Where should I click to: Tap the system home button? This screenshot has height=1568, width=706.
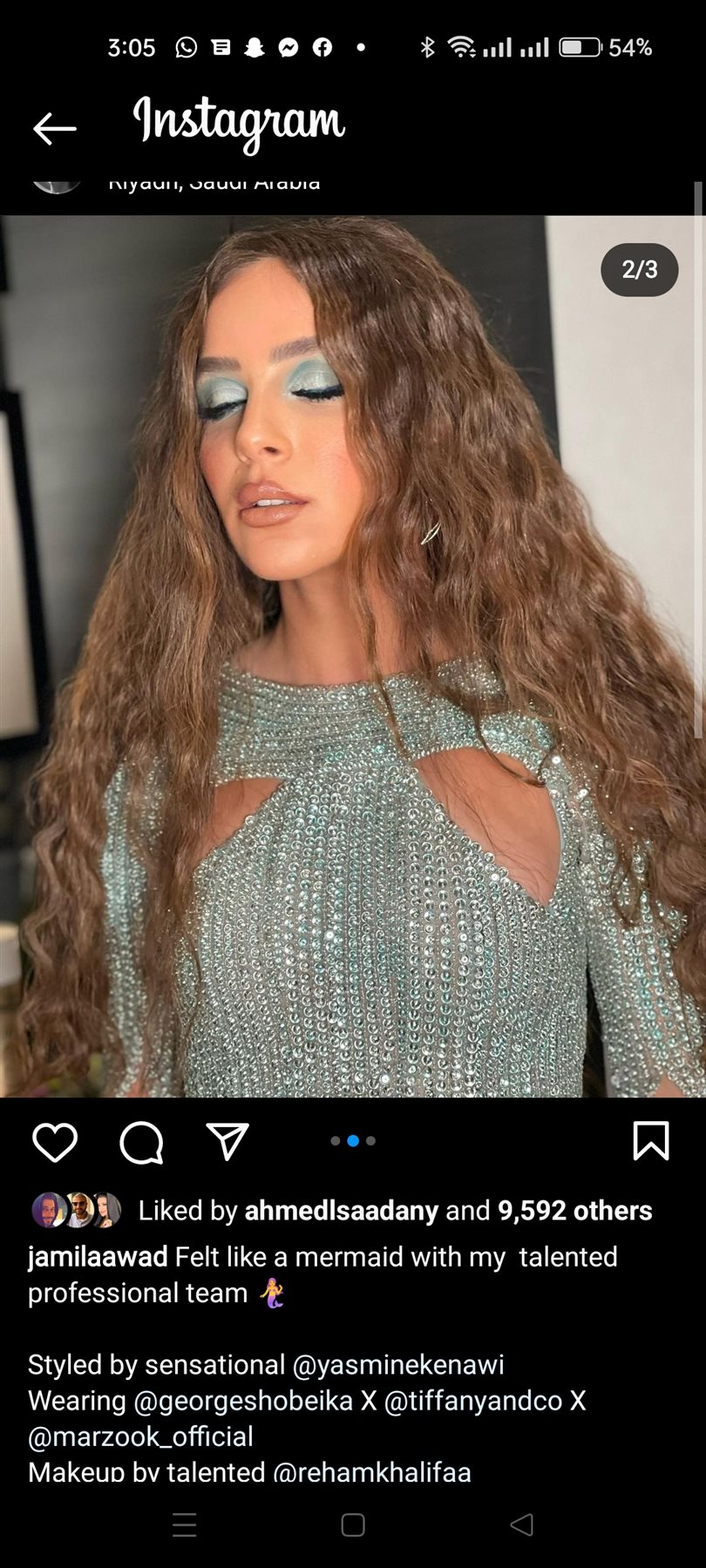click(x=353, y=1524)
